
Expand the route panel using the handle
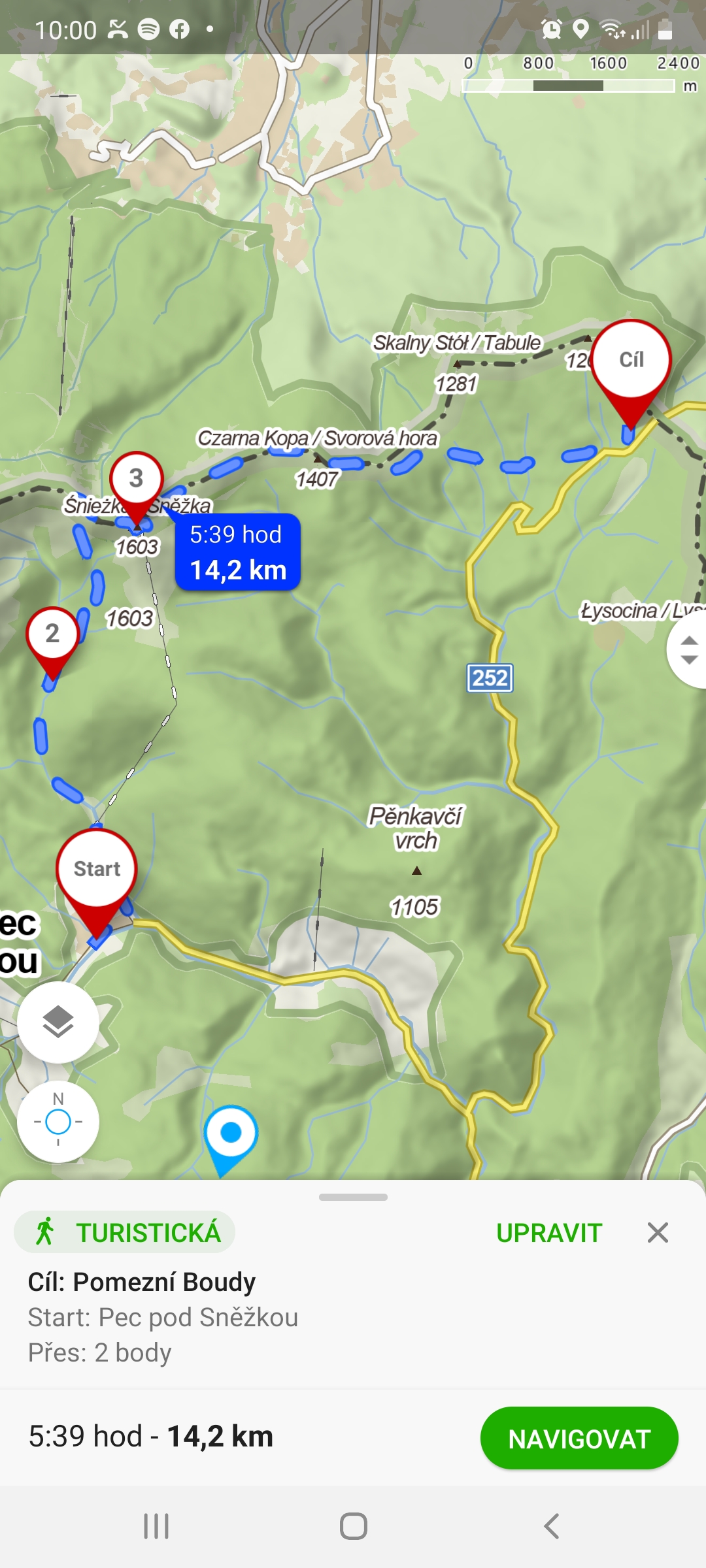click(x=353, y=1197)
